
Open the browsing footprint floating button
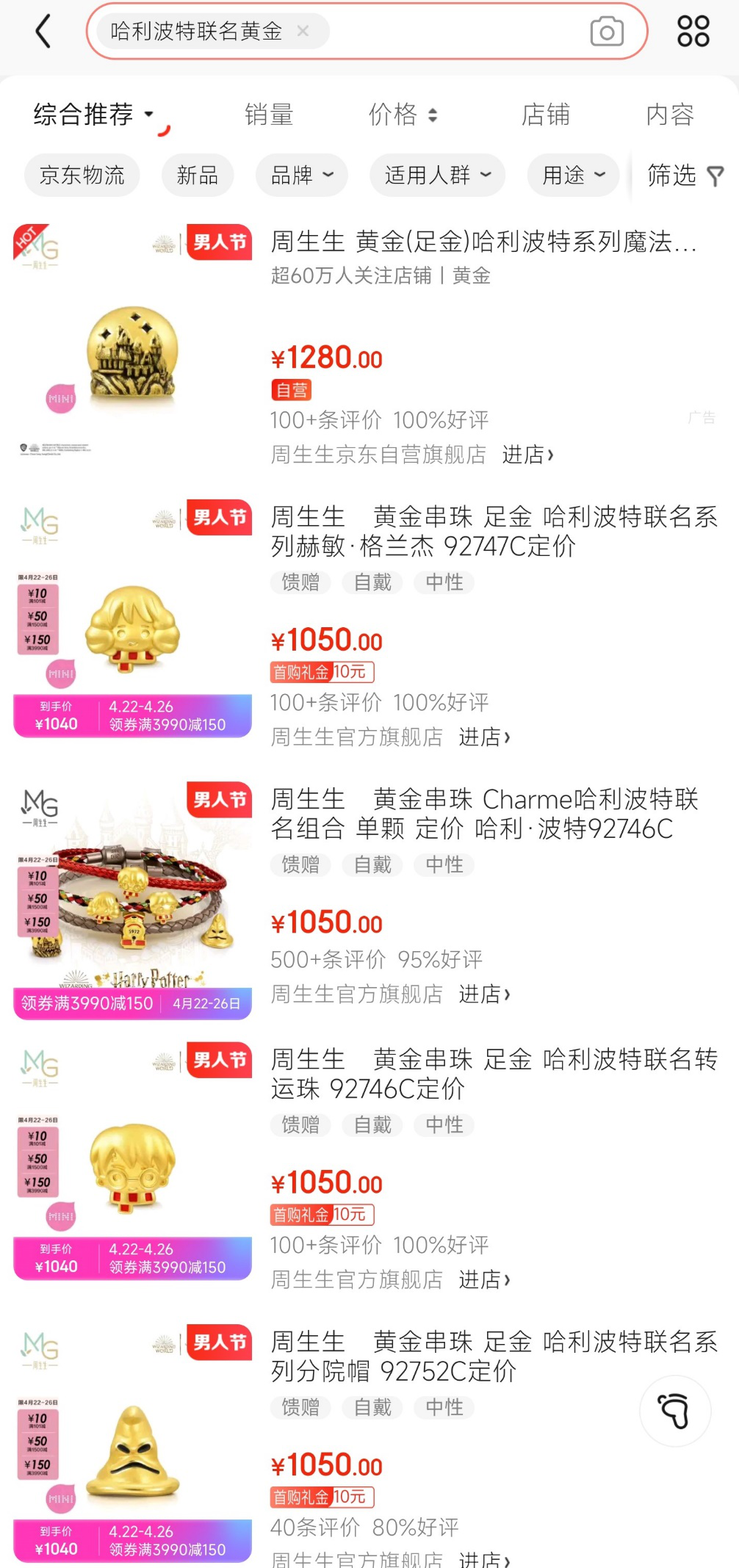[x=674, y=1410]
